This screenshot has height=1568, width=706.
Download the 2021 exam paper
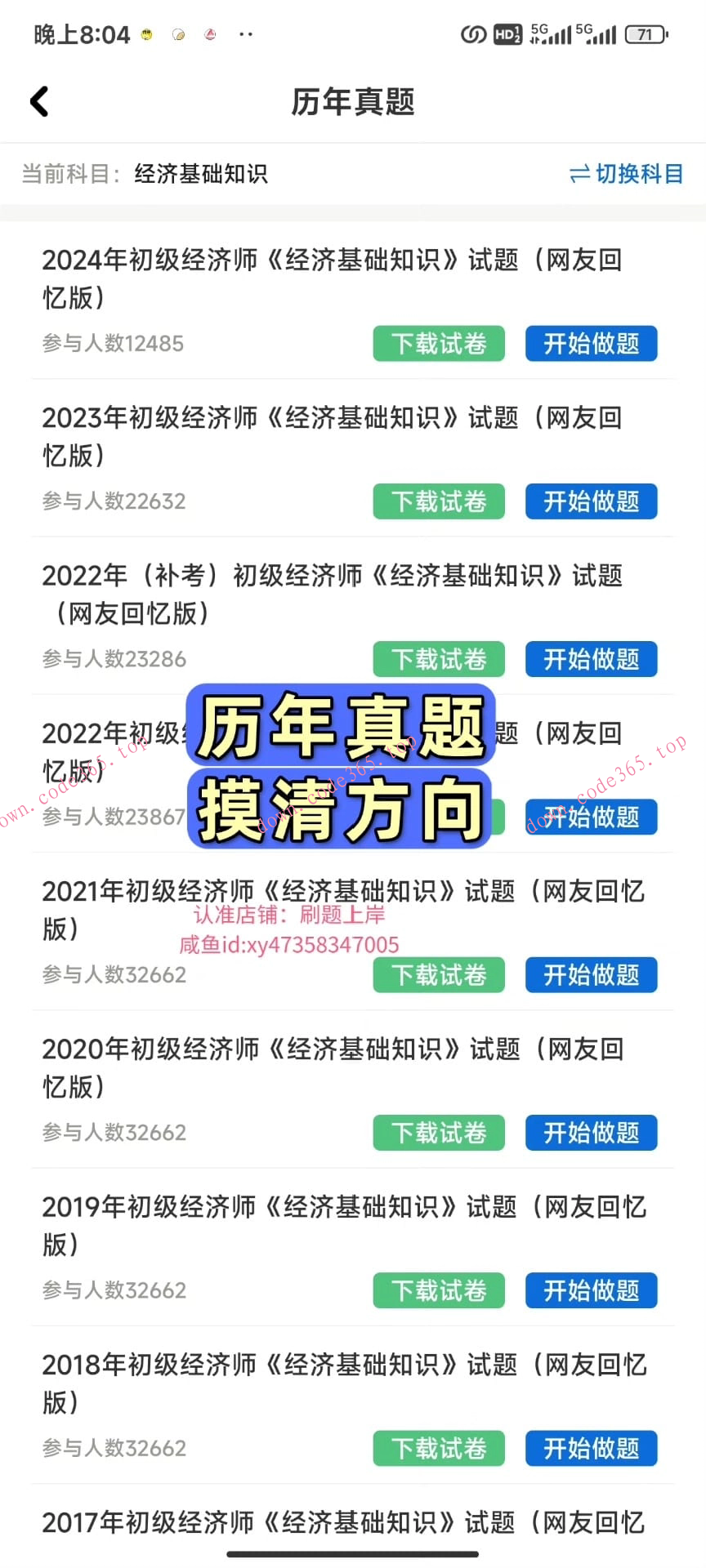click(x=439, y=974)
